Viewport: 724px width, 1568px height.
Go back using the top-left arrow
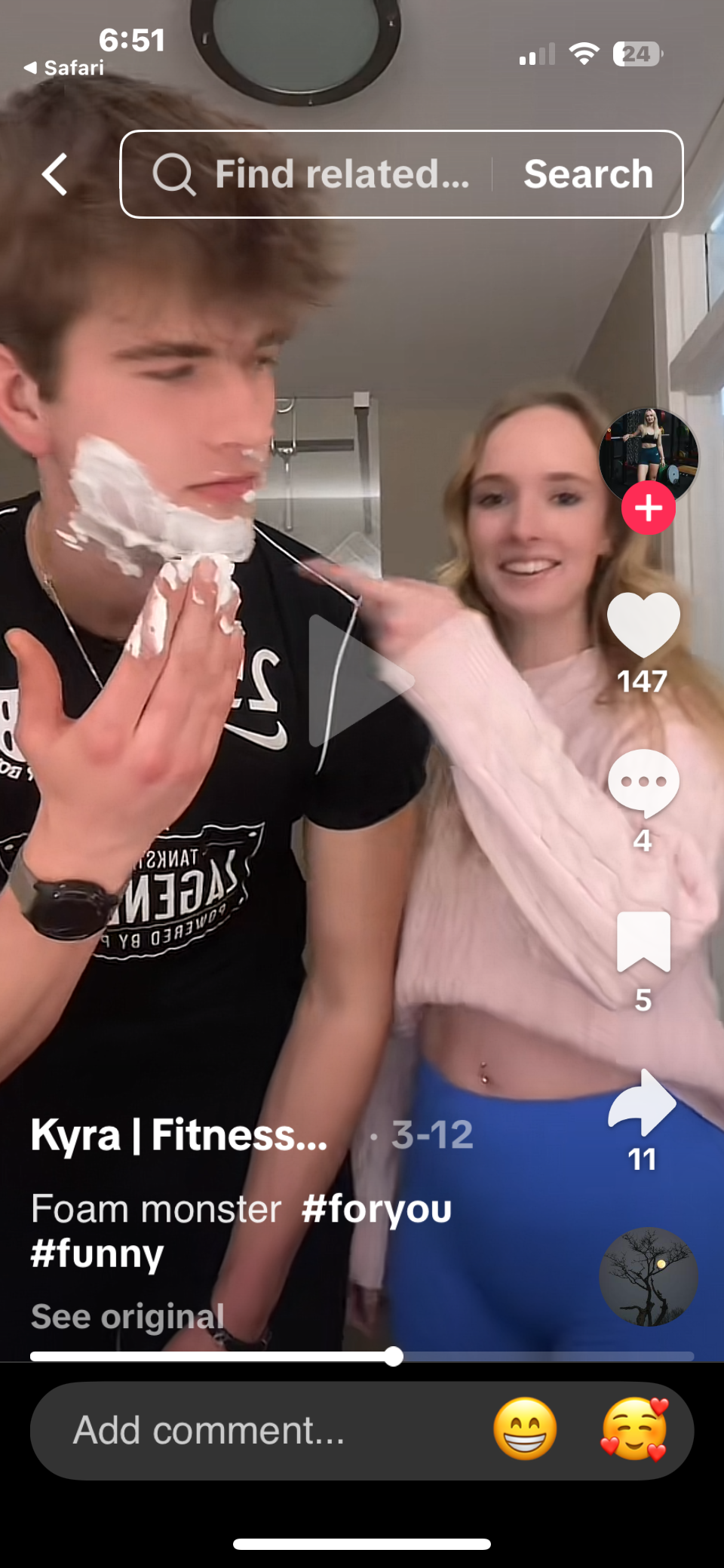[54, 174]
